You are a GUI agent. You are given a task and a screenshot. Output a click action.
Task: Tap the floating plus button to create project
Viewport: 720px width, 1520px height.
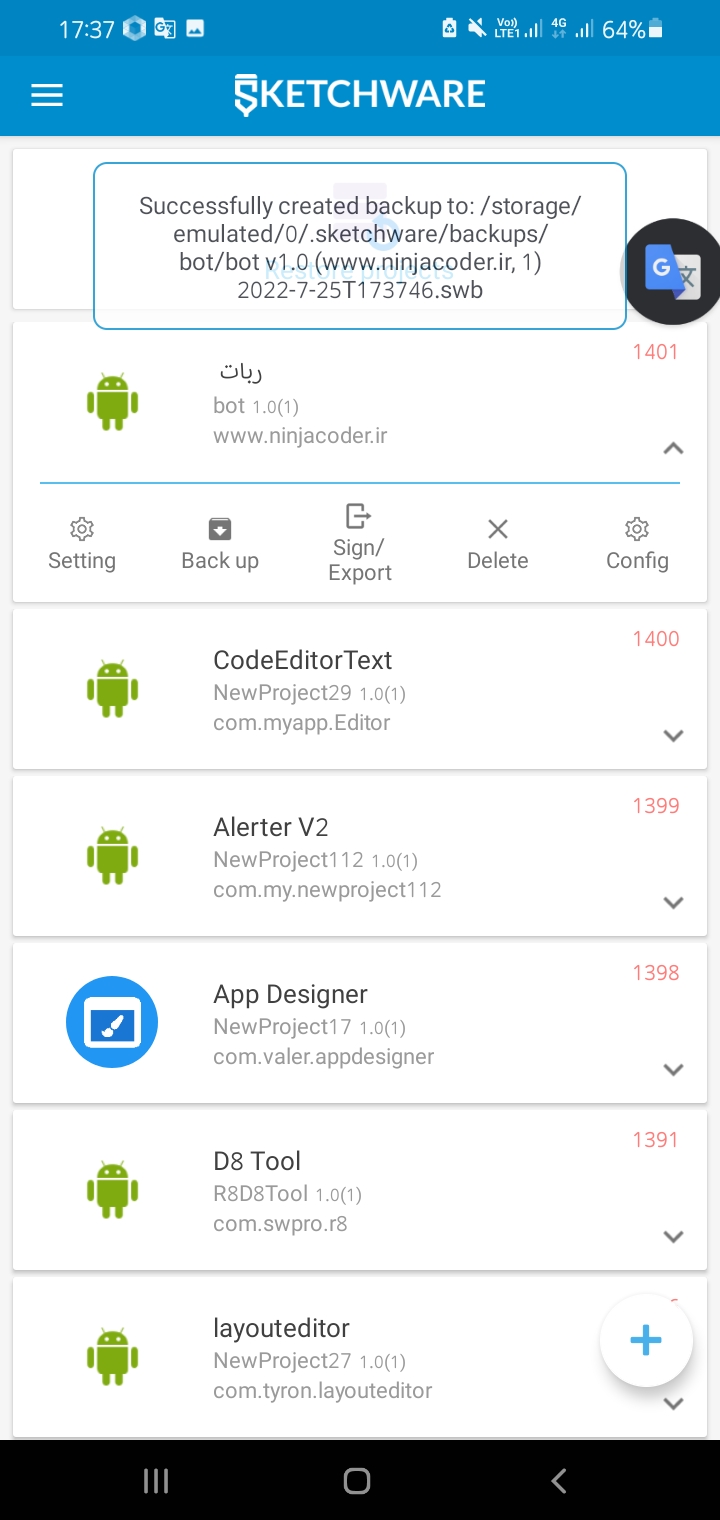(x=646, y=1340)
